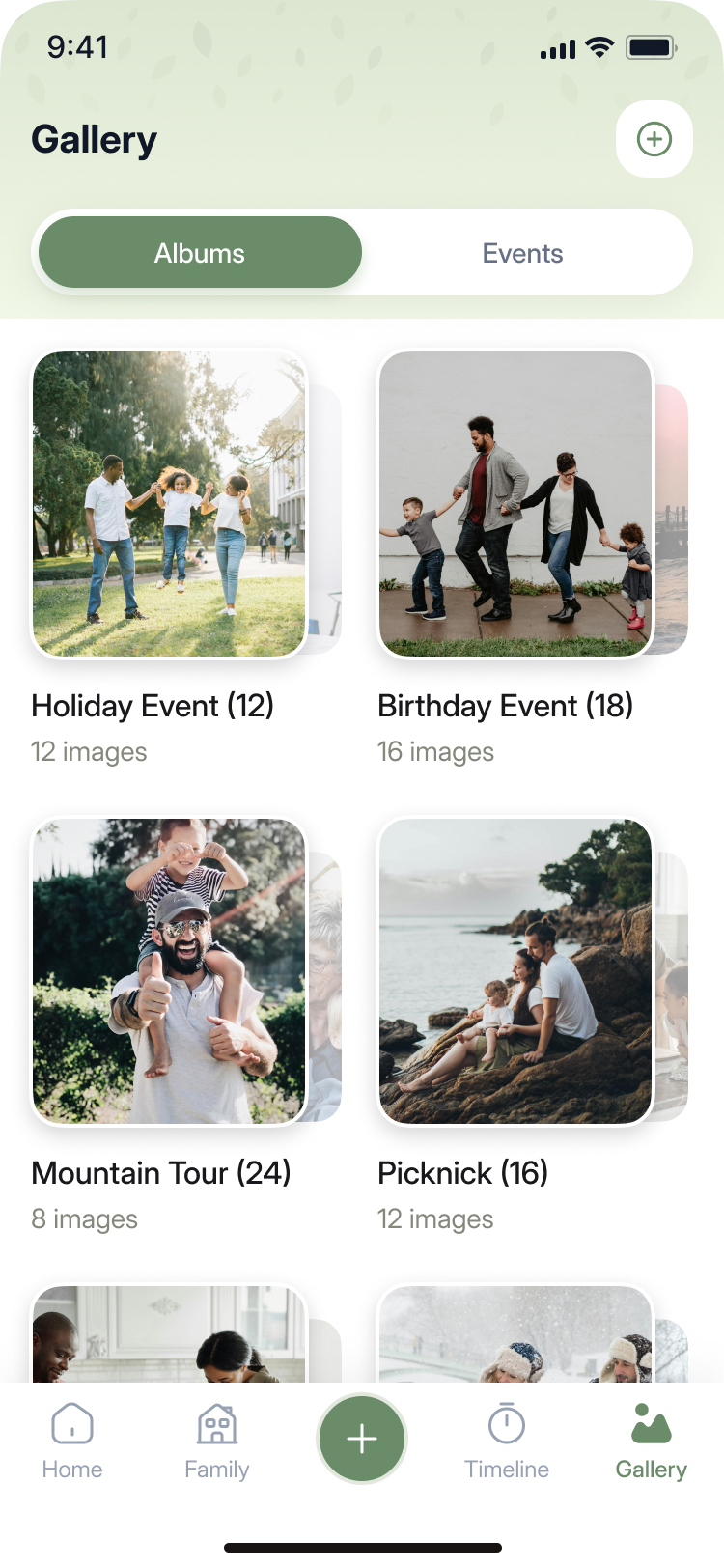Switch to the Family tab
This screenshot has height=1568, width=724.
pos(217,1441)
